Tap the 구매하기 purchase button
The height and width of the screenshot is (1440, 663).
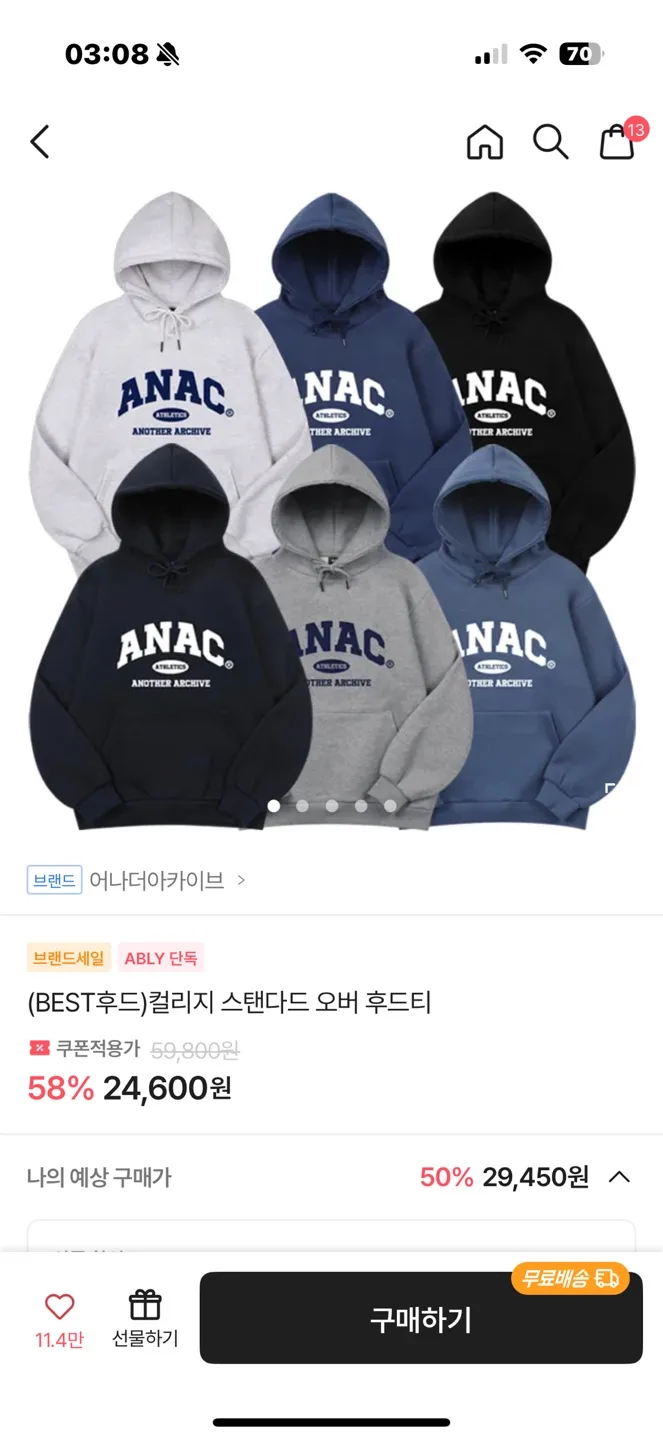(421, 1319)
